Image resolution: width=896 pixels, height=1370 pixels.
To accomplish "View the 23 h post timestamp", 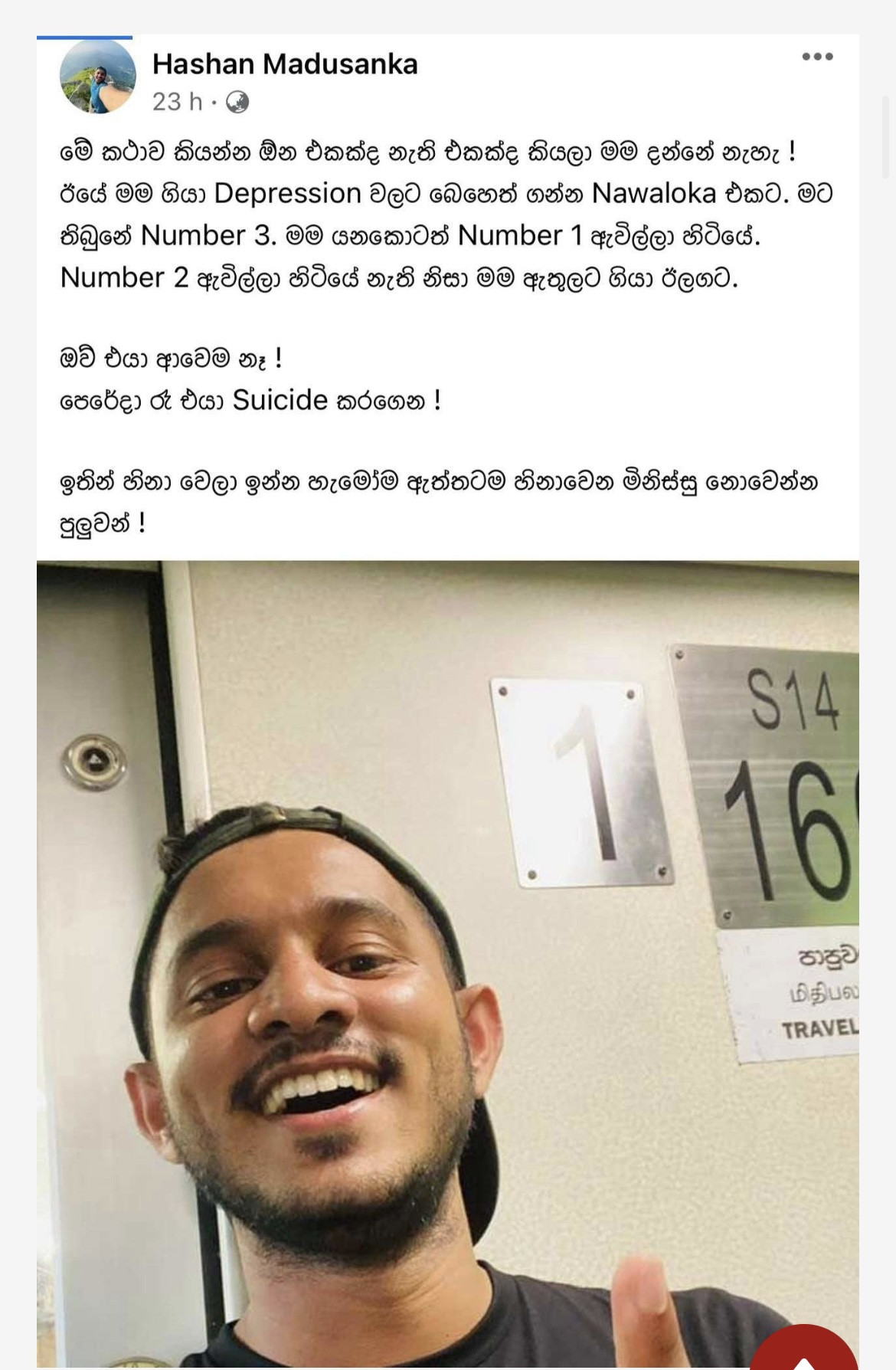I will (177, 102).
